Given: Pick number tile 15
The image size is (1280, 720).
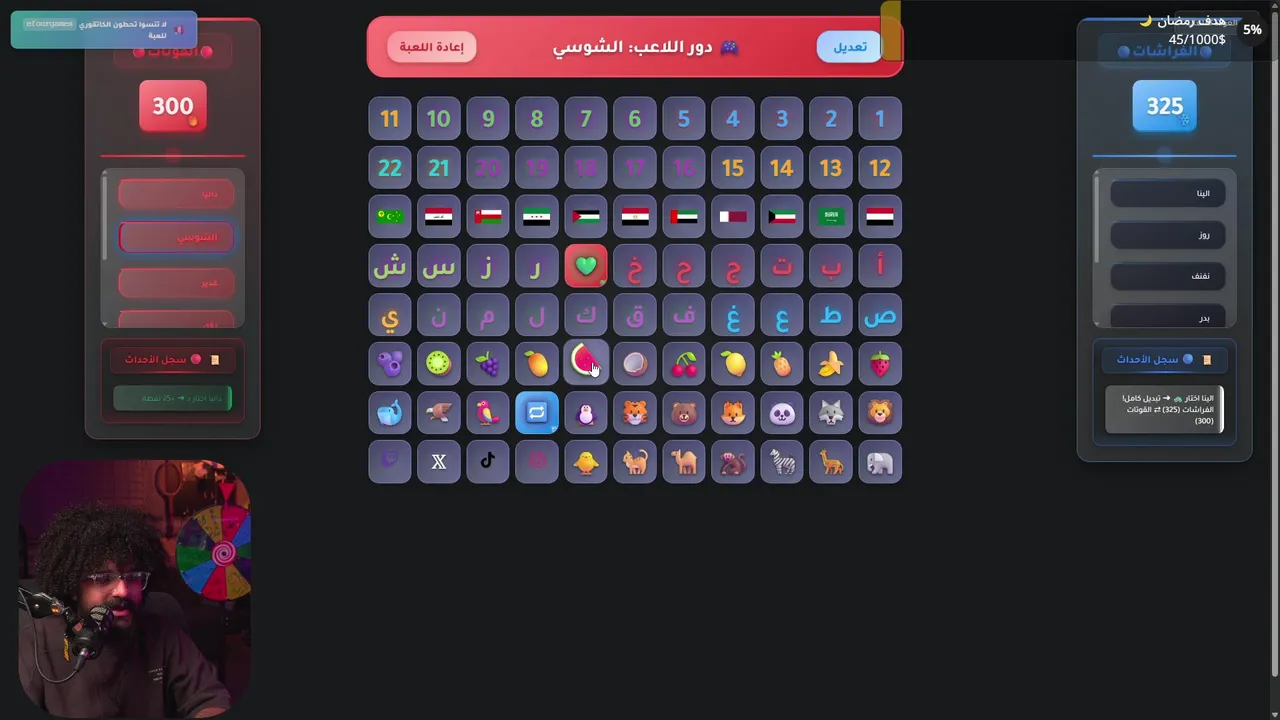Looking at the screenshot, I should (x=733, y=168).
